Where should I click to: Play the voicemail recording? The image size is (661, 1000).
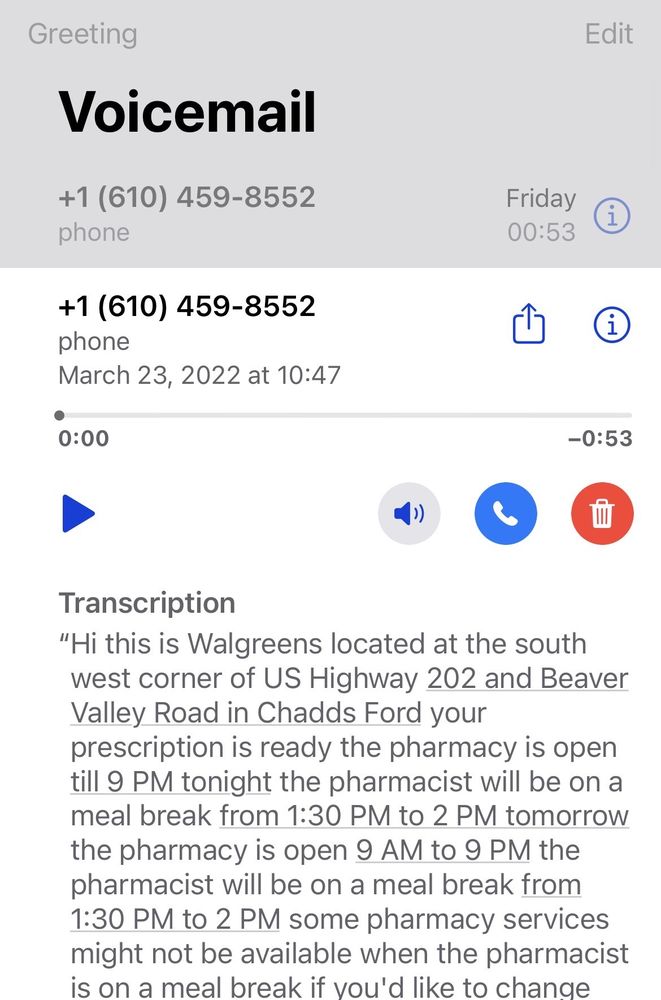78,514
